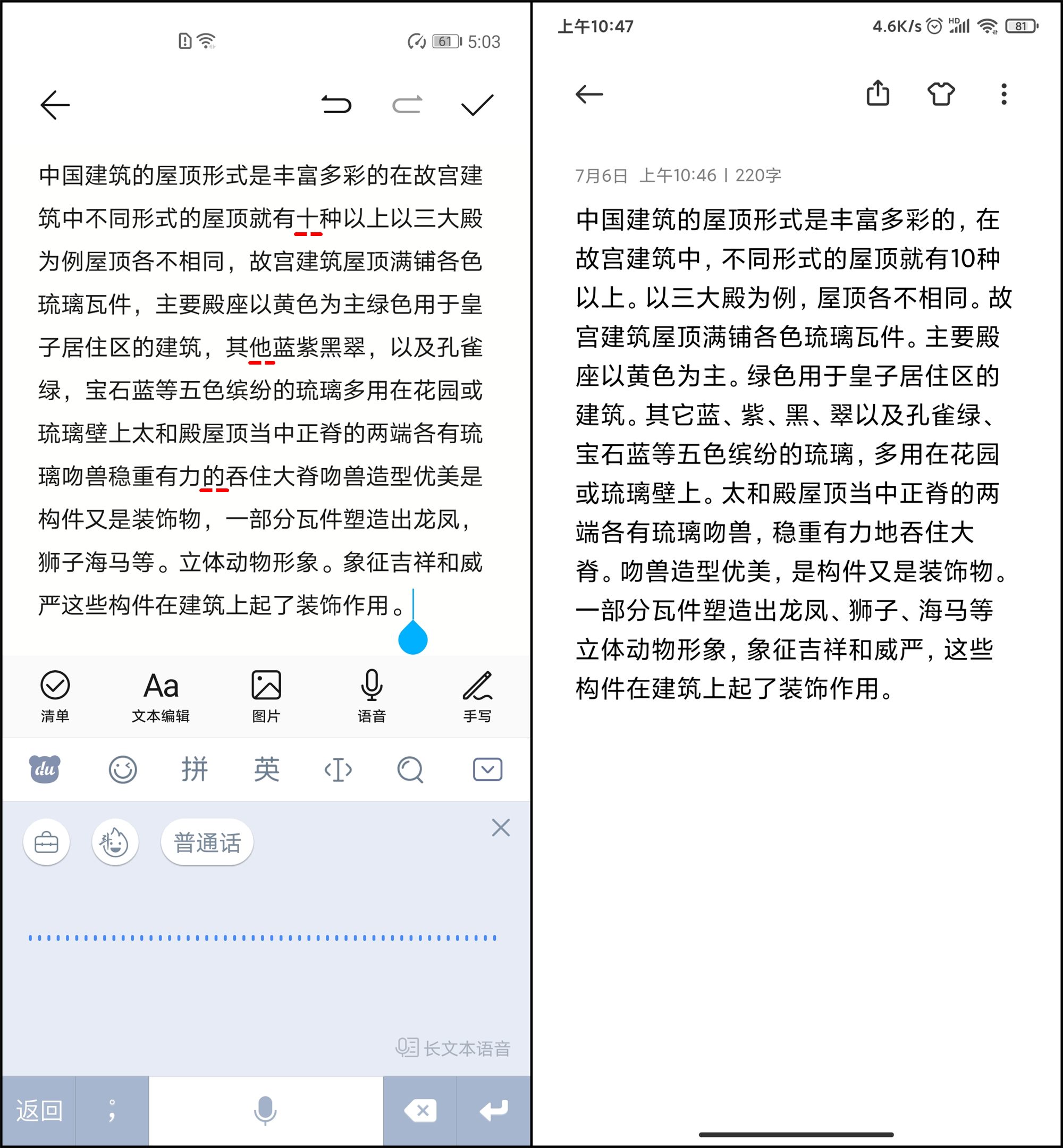Screen dimensions: 1063x1148
Task: Open the emoji panel on the keyboard
Action: [123, 769]
